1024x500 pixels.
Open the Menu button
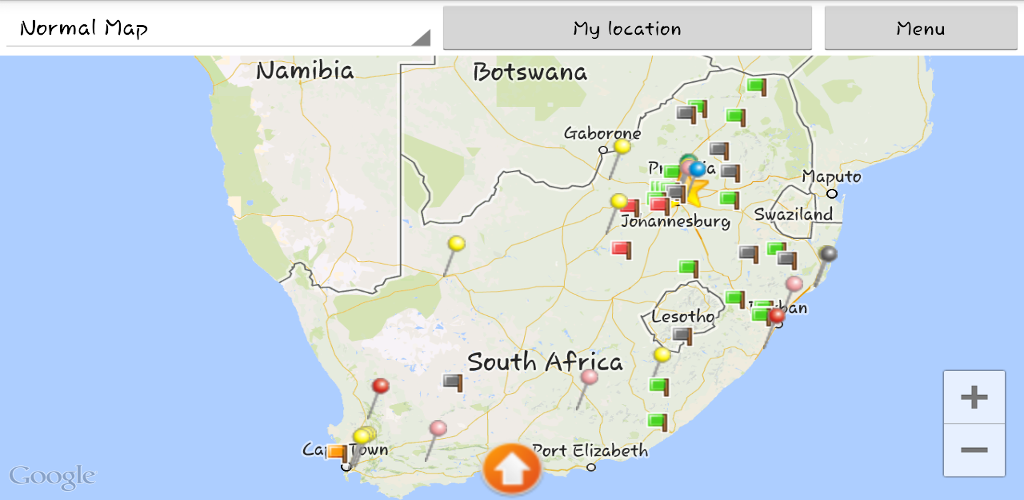920,29
